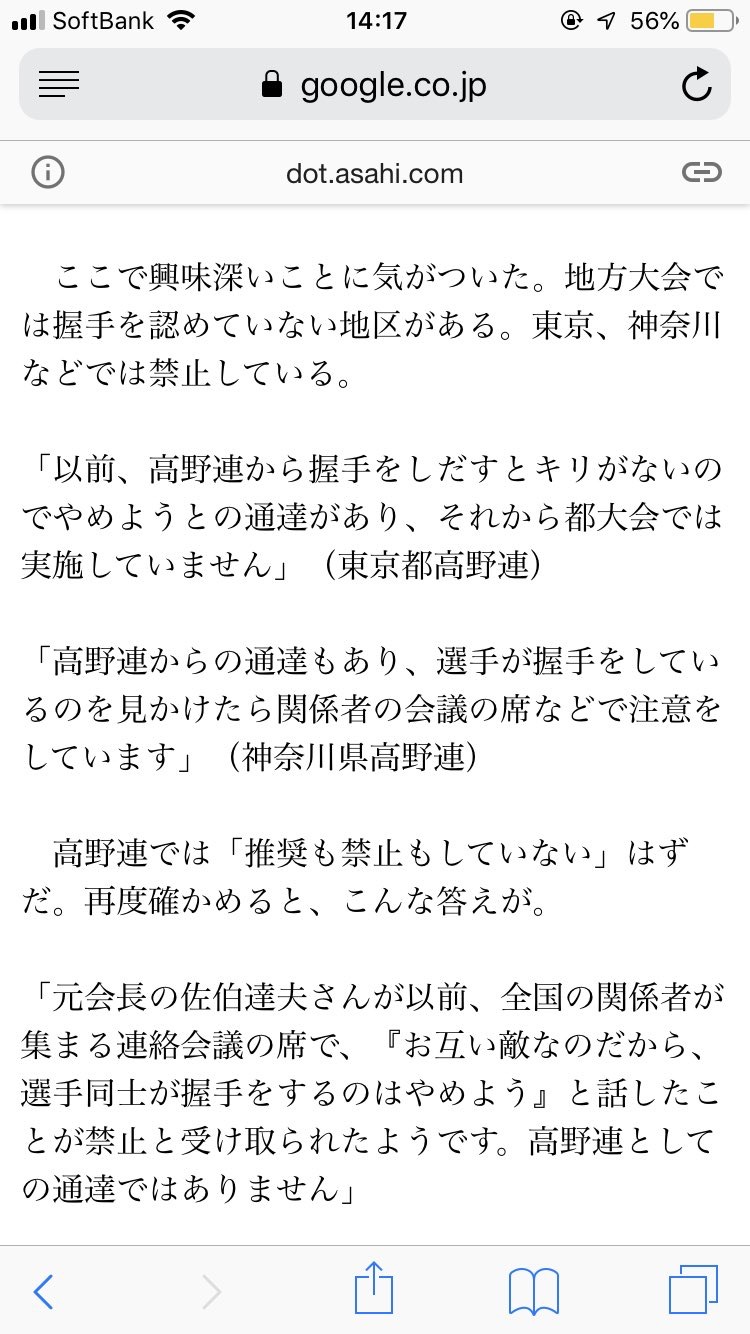
Task: Open the AMP page info icon
Action: tap(47, 173)
